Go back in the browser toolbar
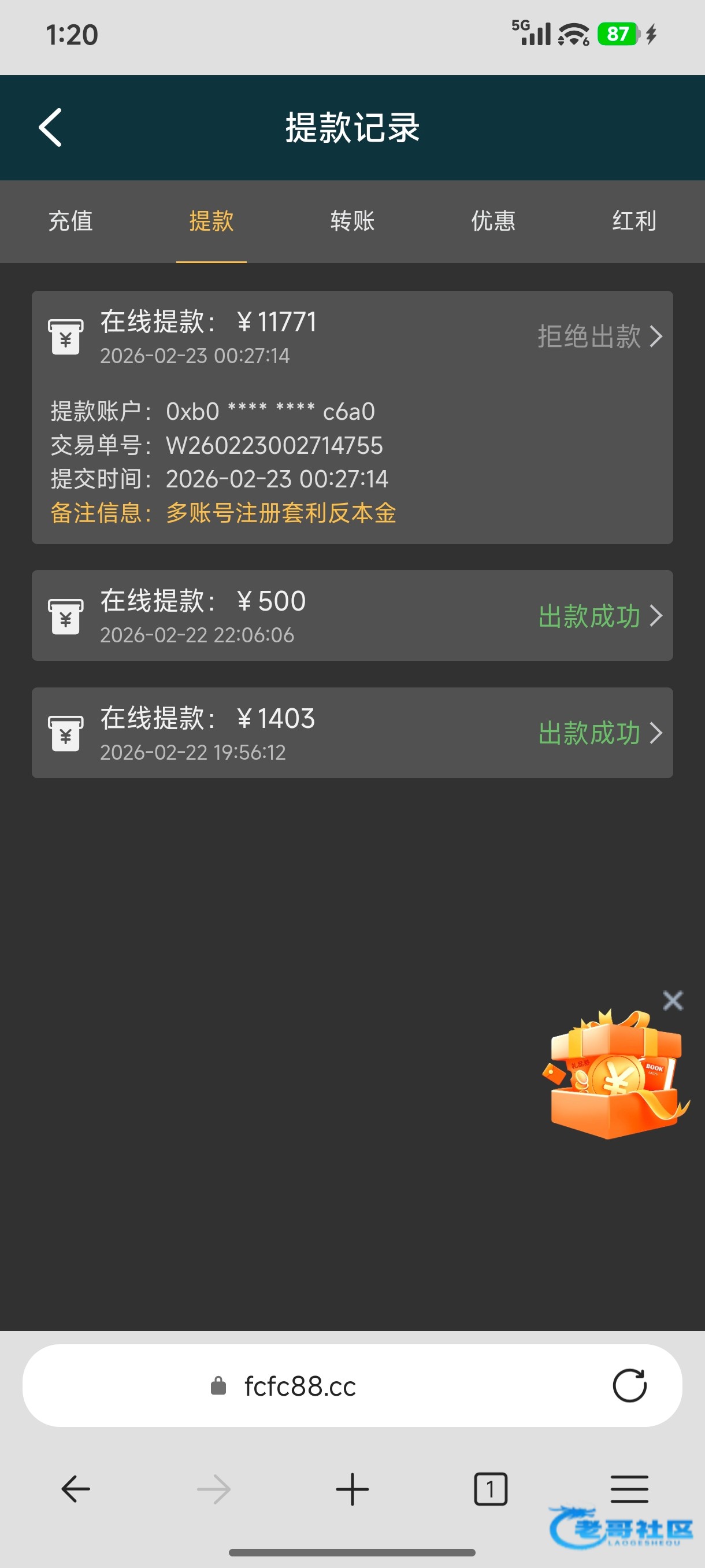 (76, 1489)
